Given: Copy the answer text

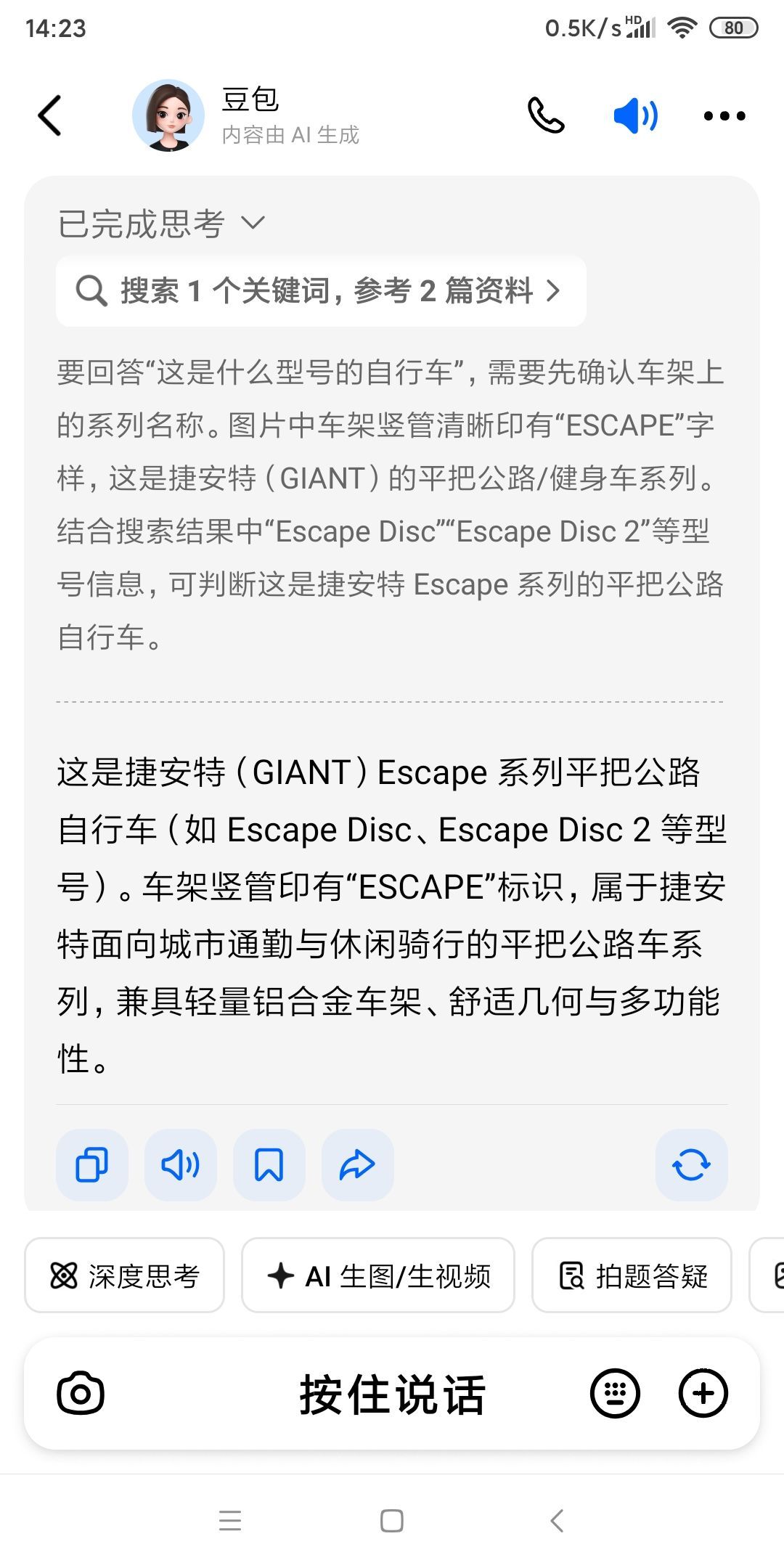Looking at the screenshot, I should (92, 1164).
